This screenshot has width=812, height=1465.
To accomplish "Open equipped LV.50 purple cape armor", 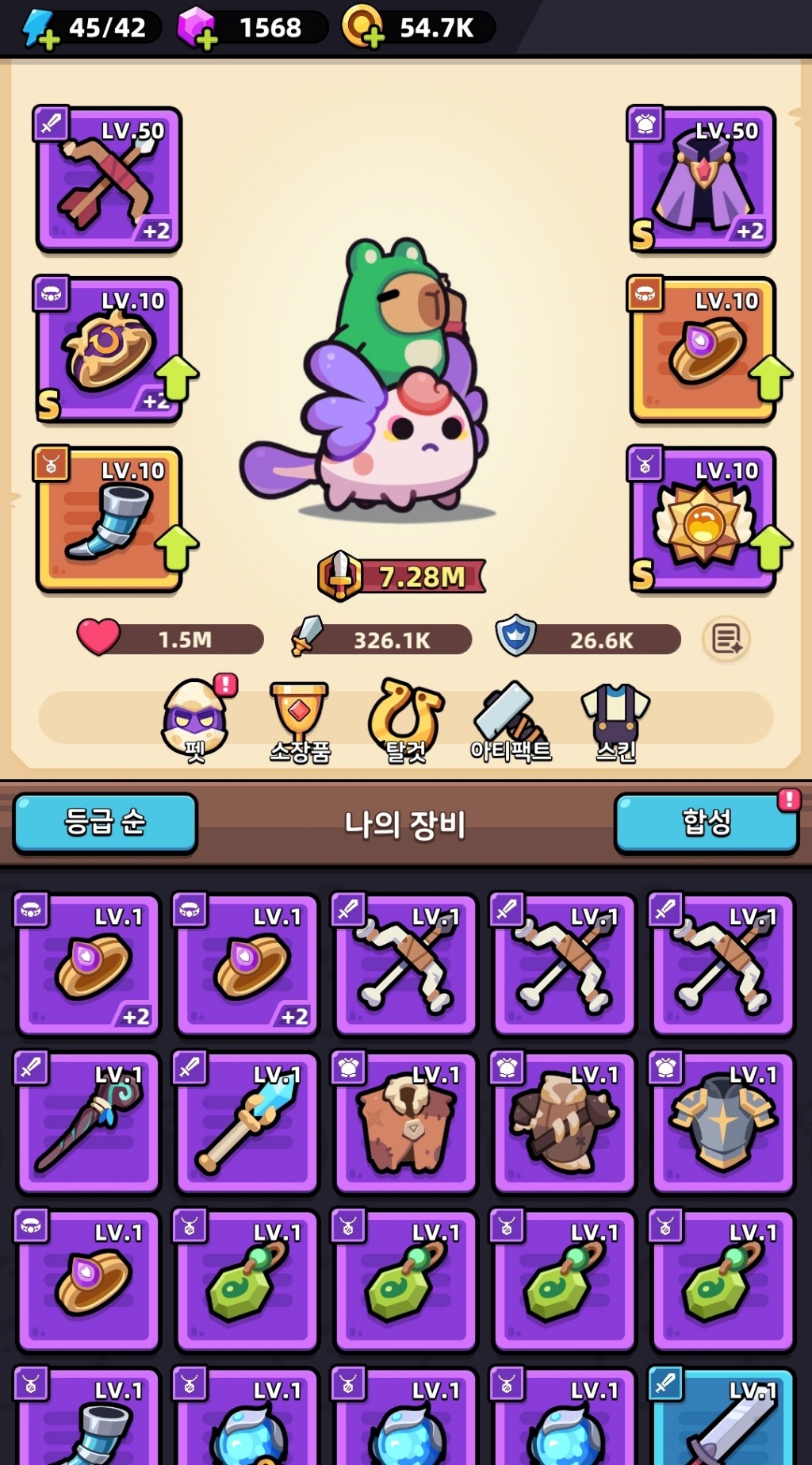I will pos(703,181).
